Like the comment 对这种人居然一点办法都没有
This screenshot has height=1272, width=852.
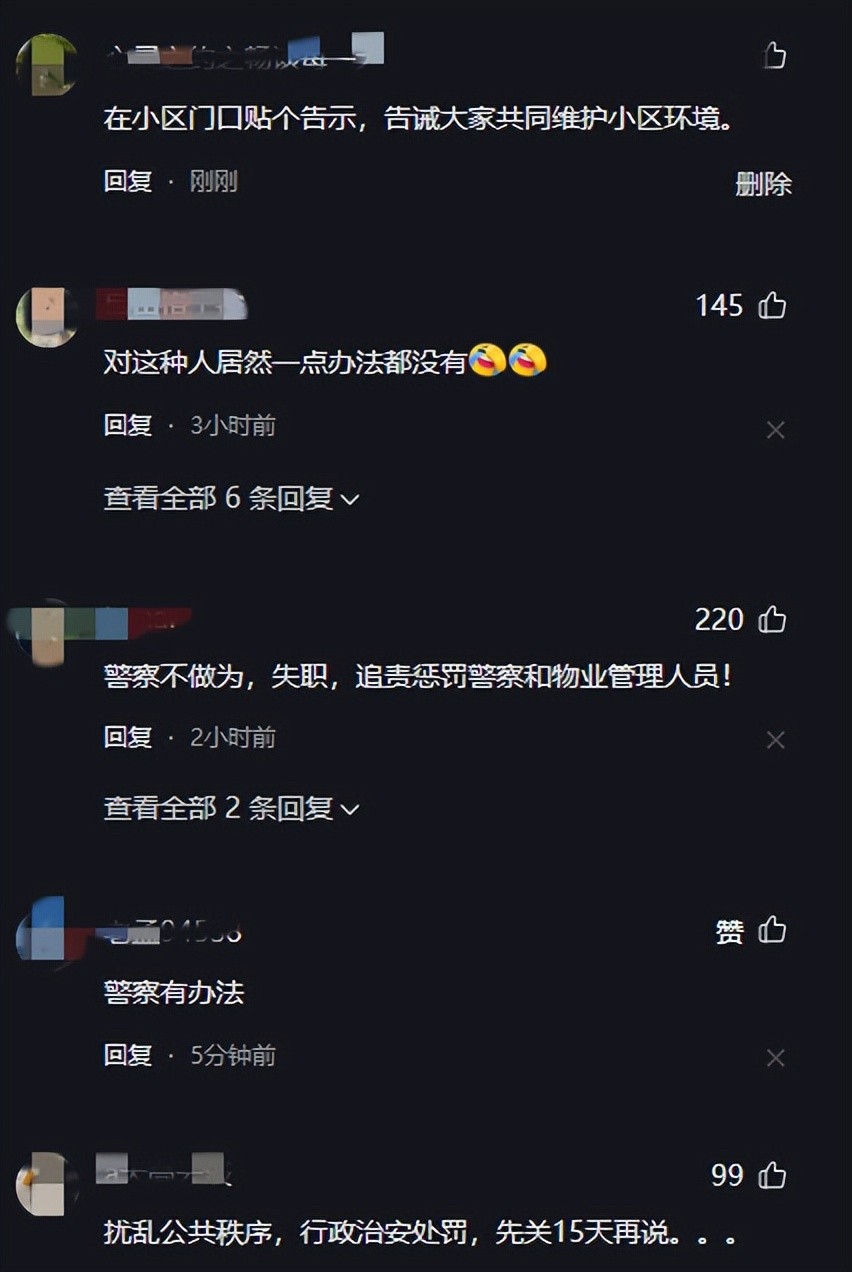pos(772,305)
